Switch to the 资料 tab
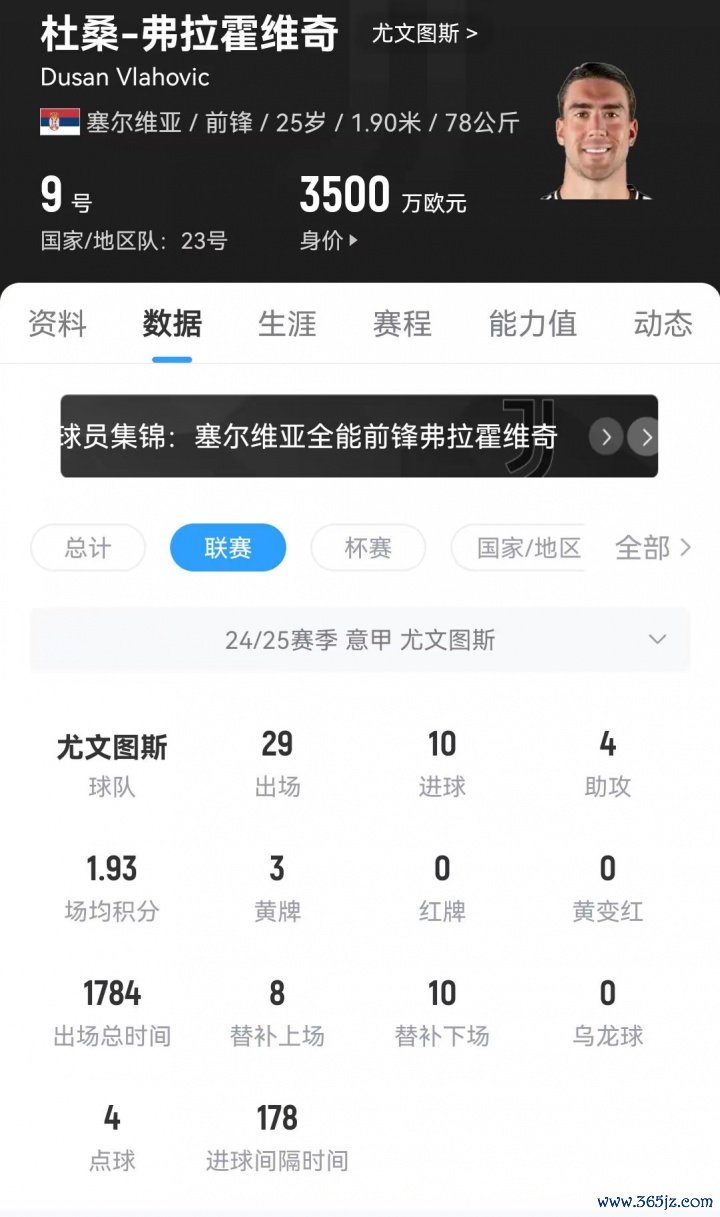 pyautogui.click(x=57, y=323)
